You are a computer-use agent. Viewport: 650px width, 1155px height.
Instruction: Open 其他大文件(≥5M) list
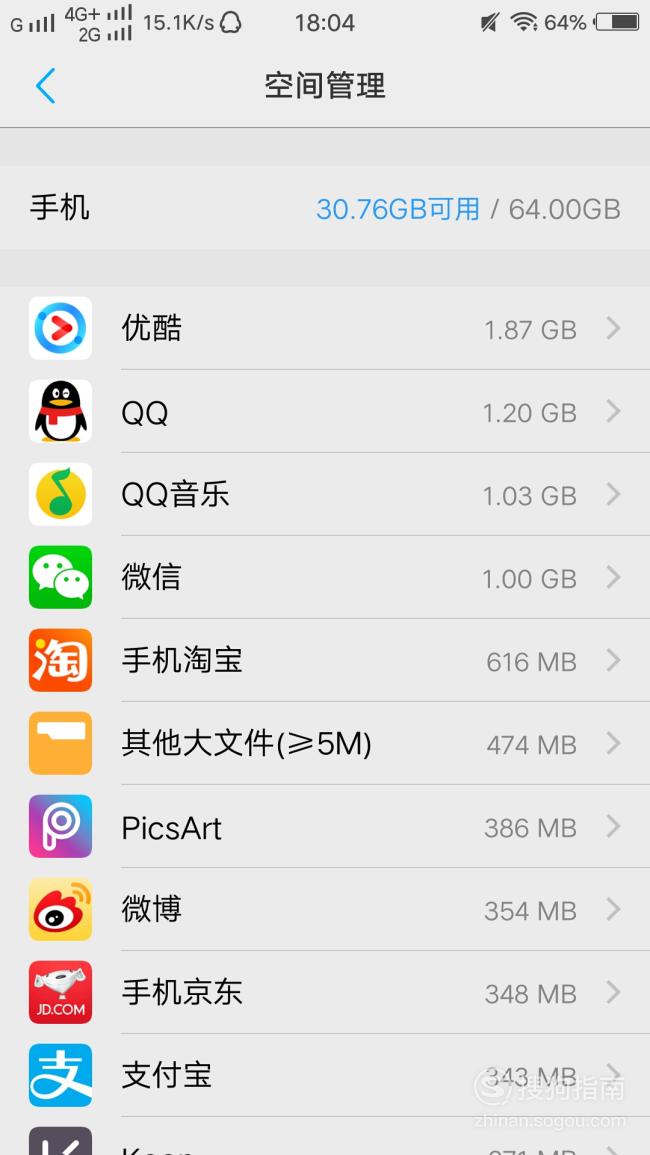point(325,743)
